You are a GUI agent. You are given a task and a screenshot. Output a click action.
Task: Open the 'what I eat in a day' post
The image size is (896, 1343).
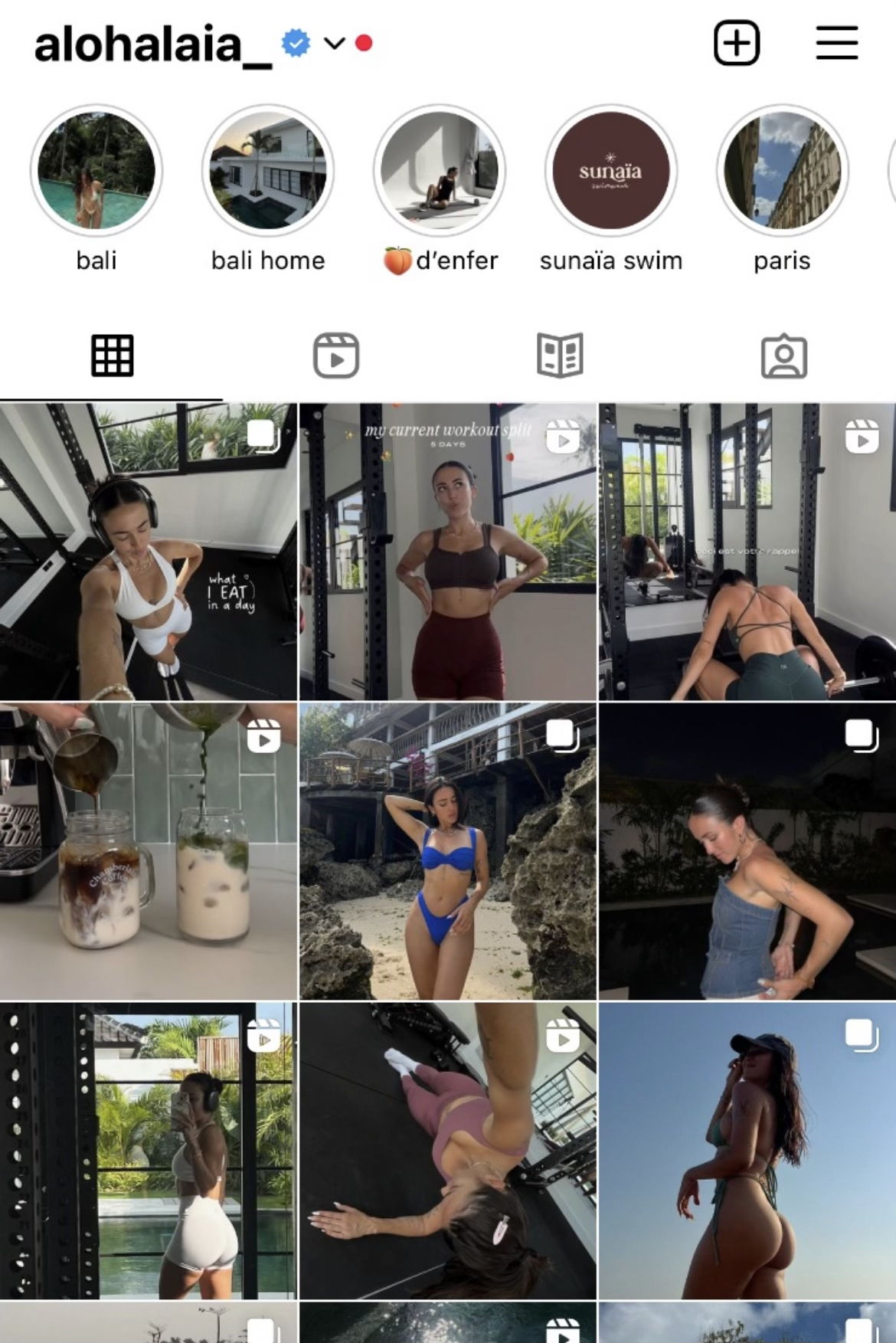tap(148, 552)
